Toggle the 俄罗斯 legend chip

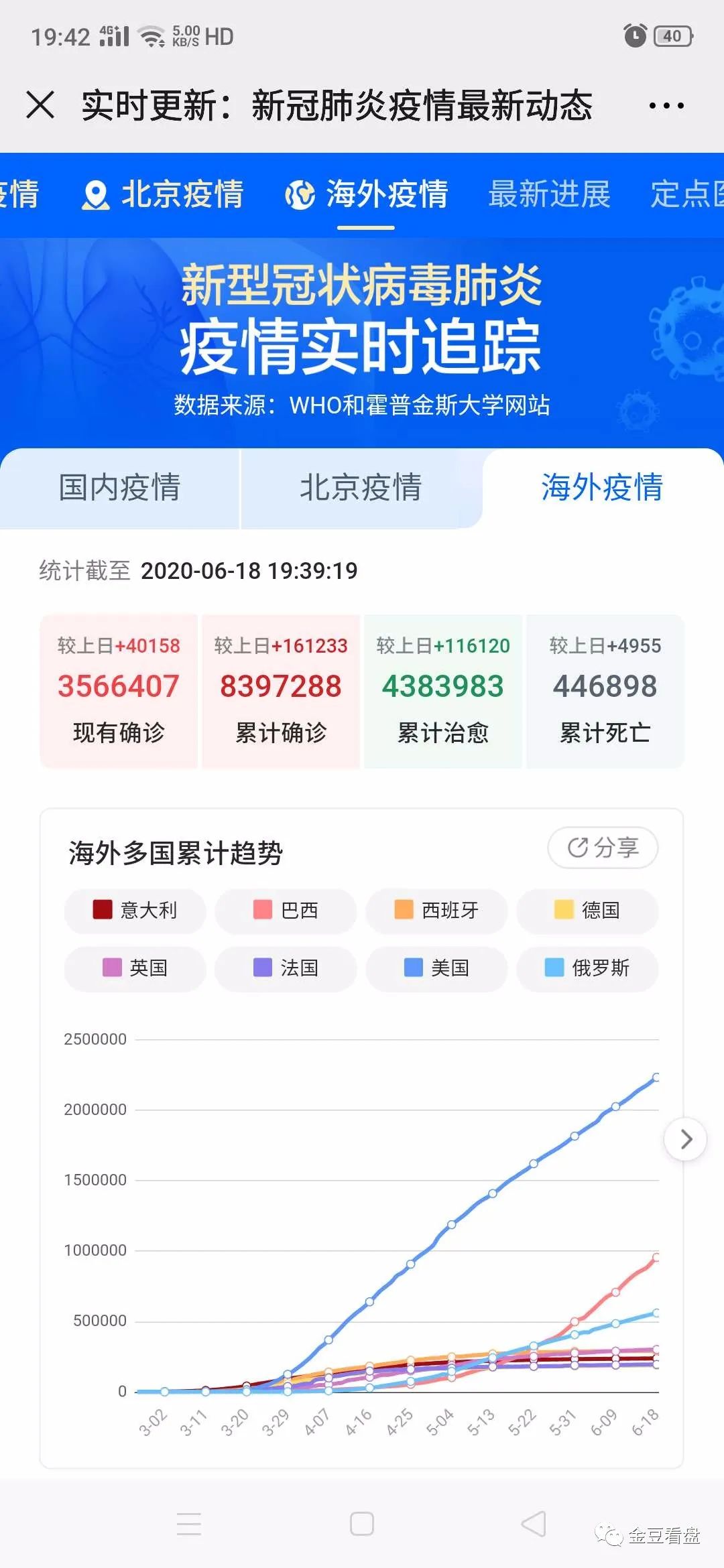pos(587,968)
